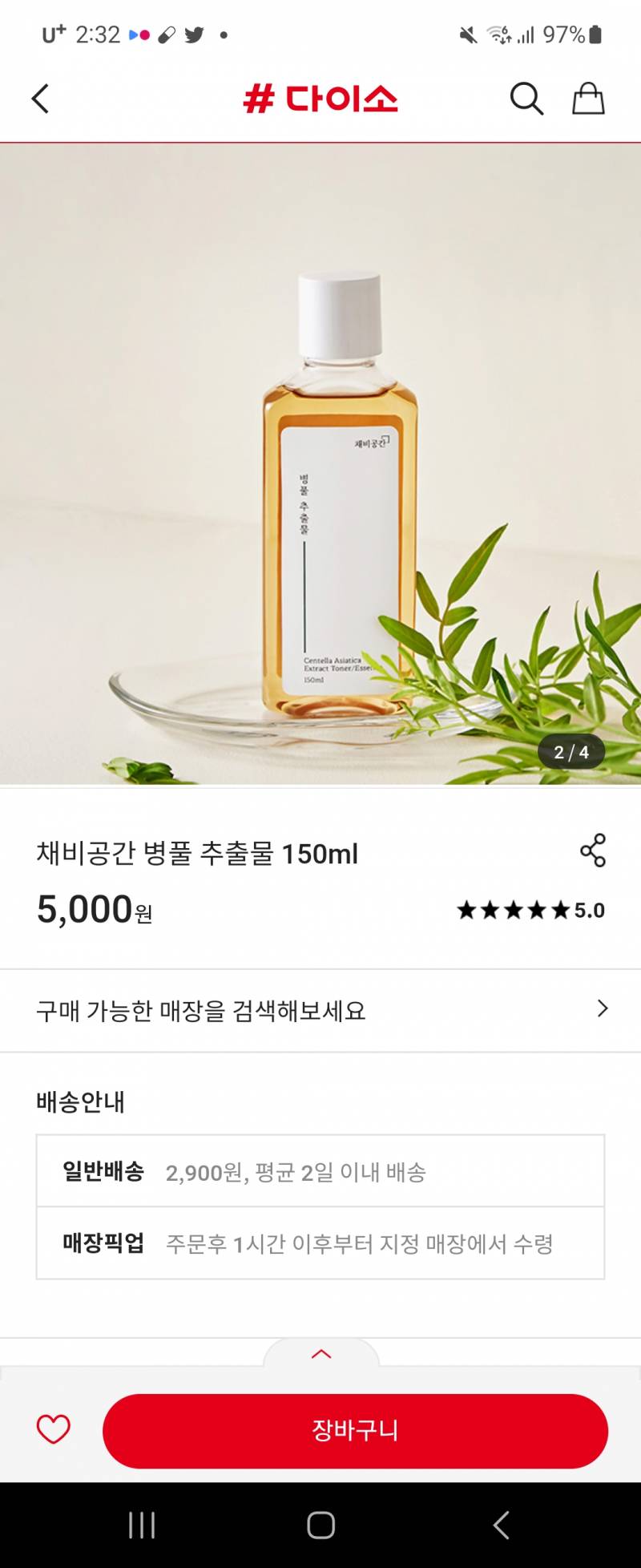641x1568 pixels.
Task: Open the 2/4 image page indicator
Action: click(x=570, y=752)
